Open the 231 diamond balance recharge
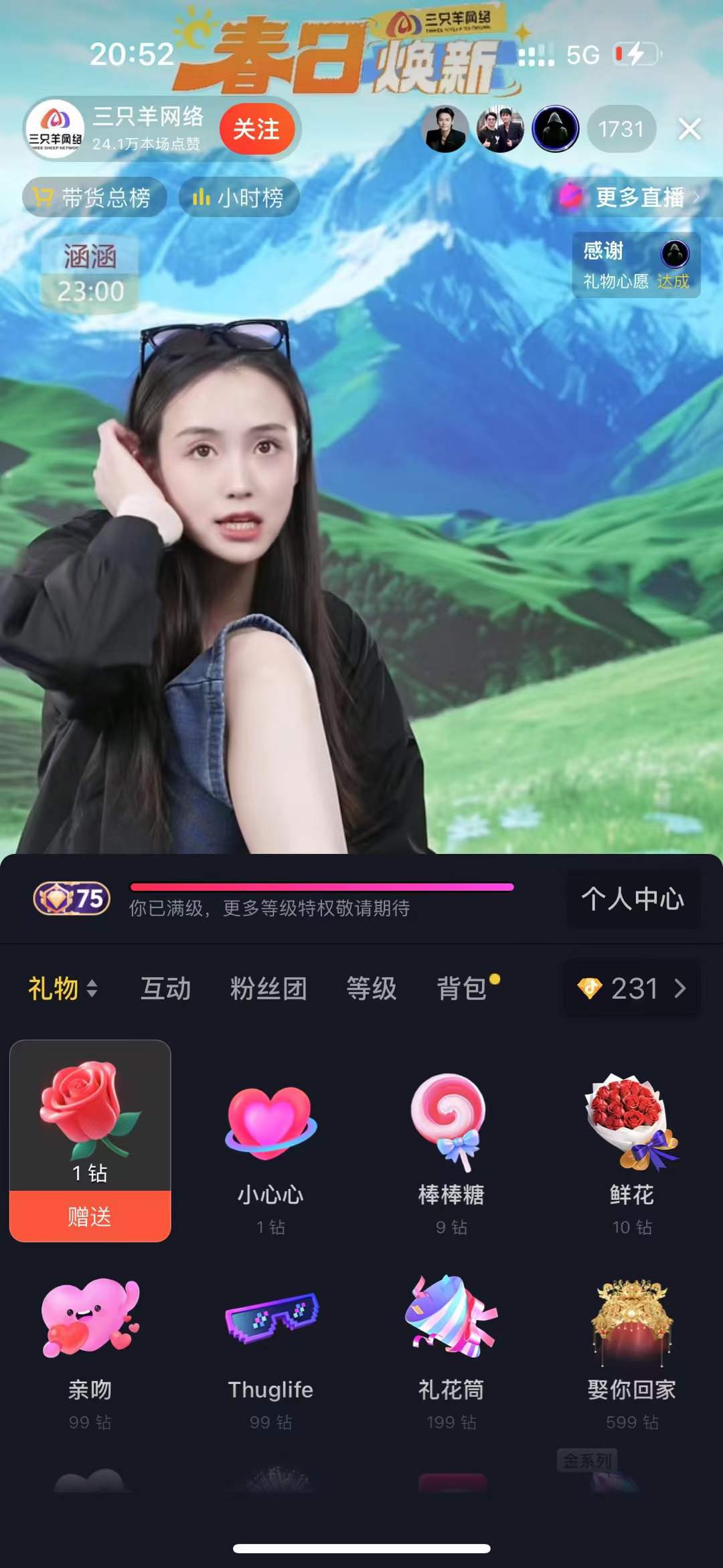Screen dimensions: 723x1568 pos(632,989)
